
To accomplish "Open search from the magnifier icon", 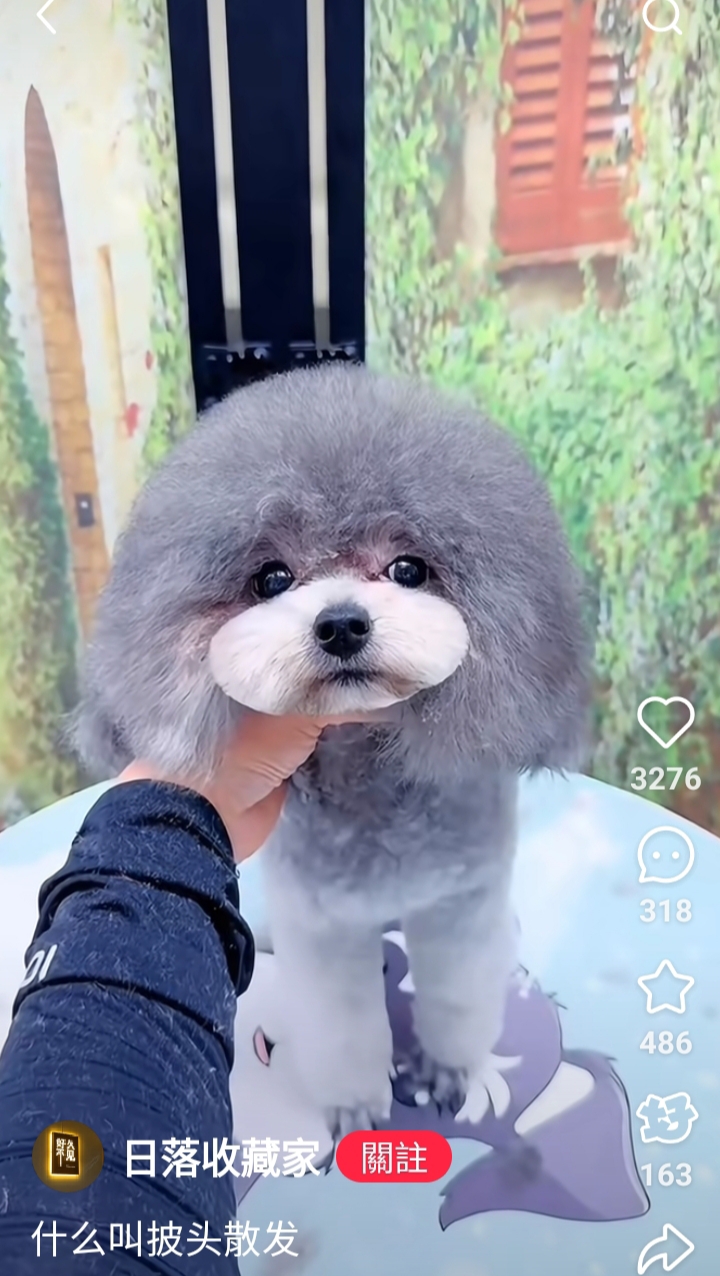I will tap(662, 14).
